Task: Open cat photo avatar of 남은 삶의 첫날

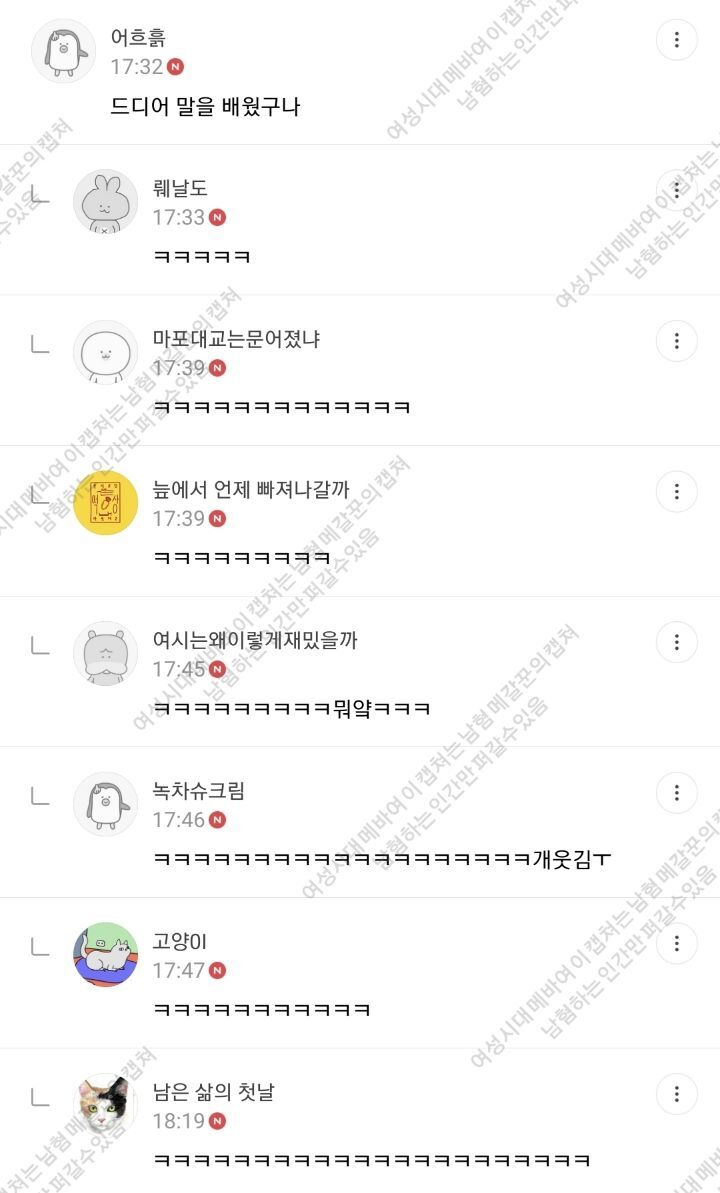Action: (106, 1105)
